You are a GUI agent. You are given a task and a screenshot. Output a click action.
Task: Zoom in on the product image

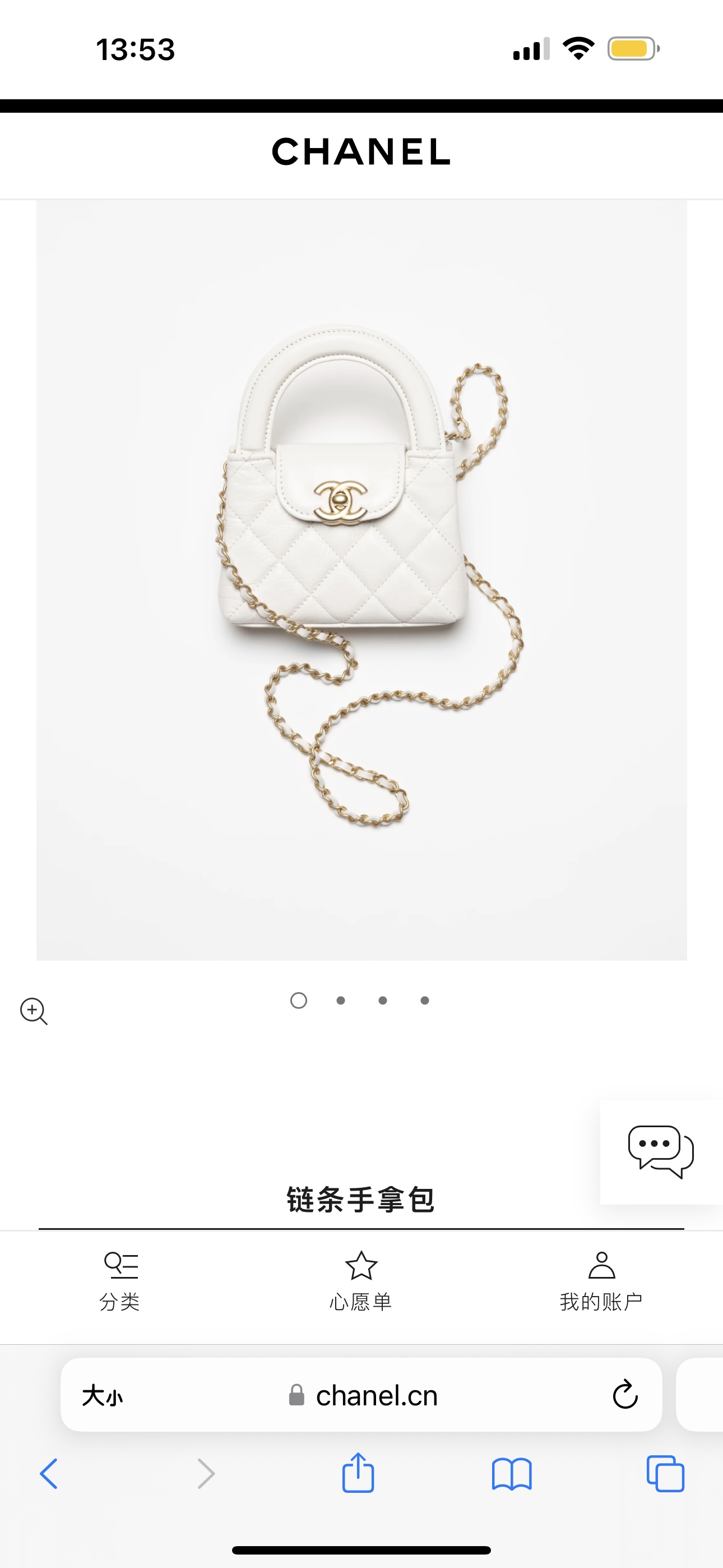34,1011
